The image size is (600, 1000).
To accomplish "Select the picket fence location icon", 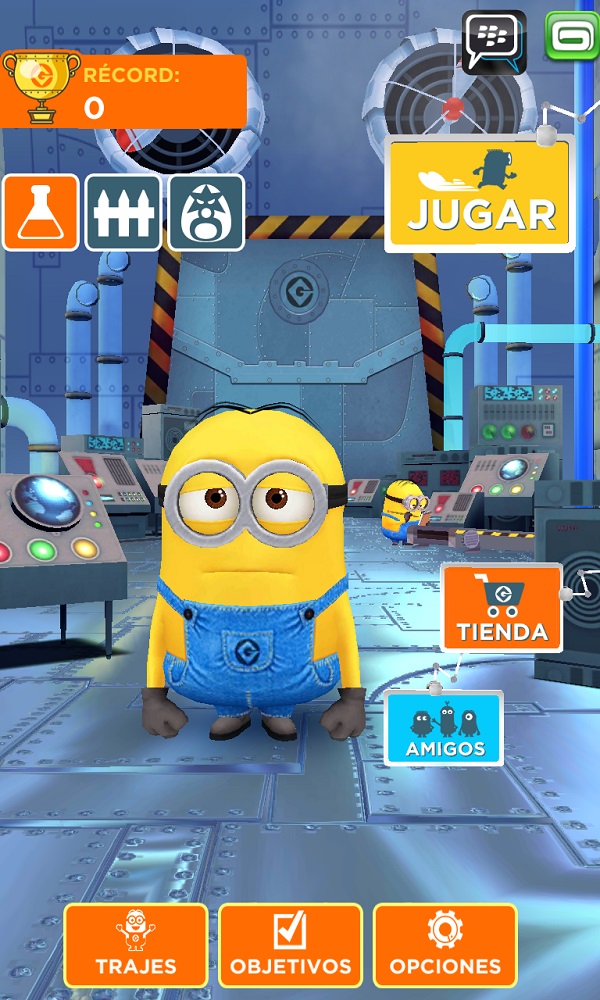I will pos(123,212).
